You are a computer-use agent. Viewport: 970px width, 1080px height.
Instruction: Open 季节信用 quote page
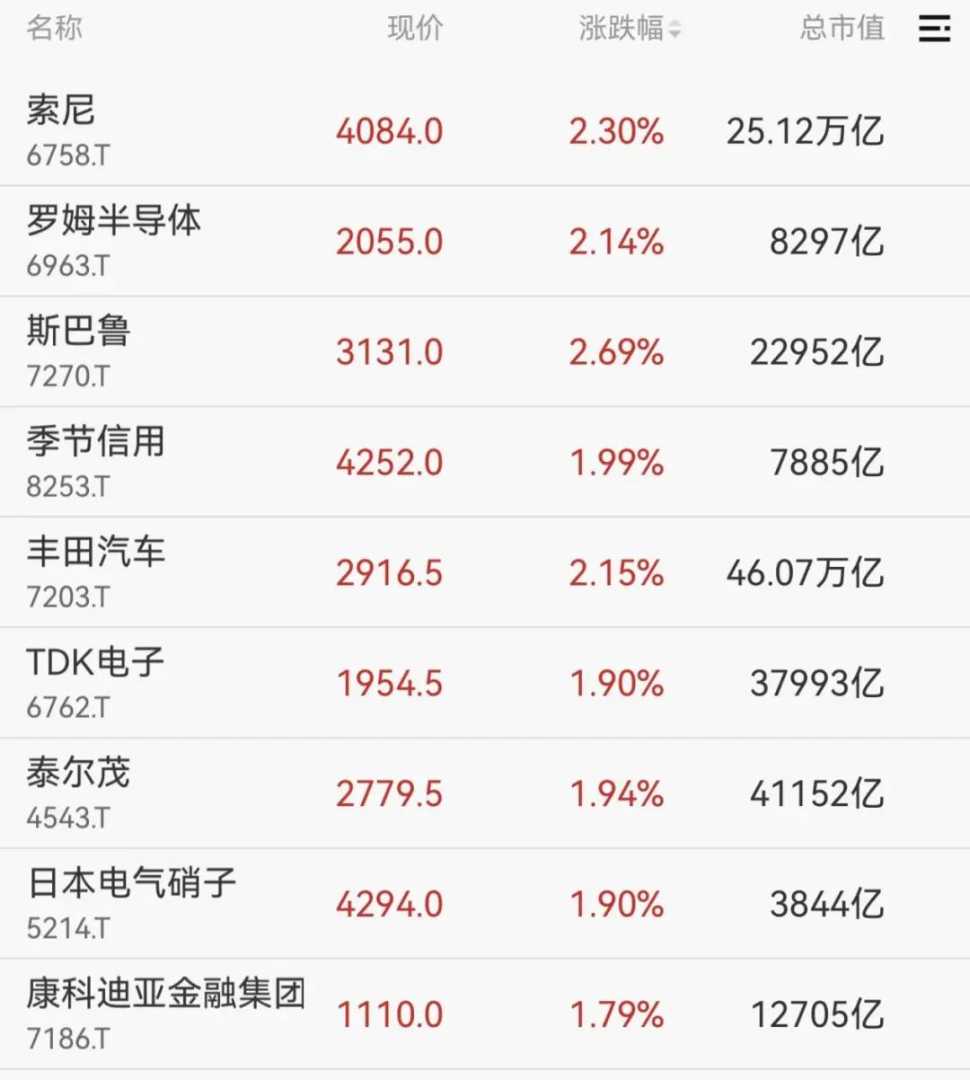pos(96,443)
